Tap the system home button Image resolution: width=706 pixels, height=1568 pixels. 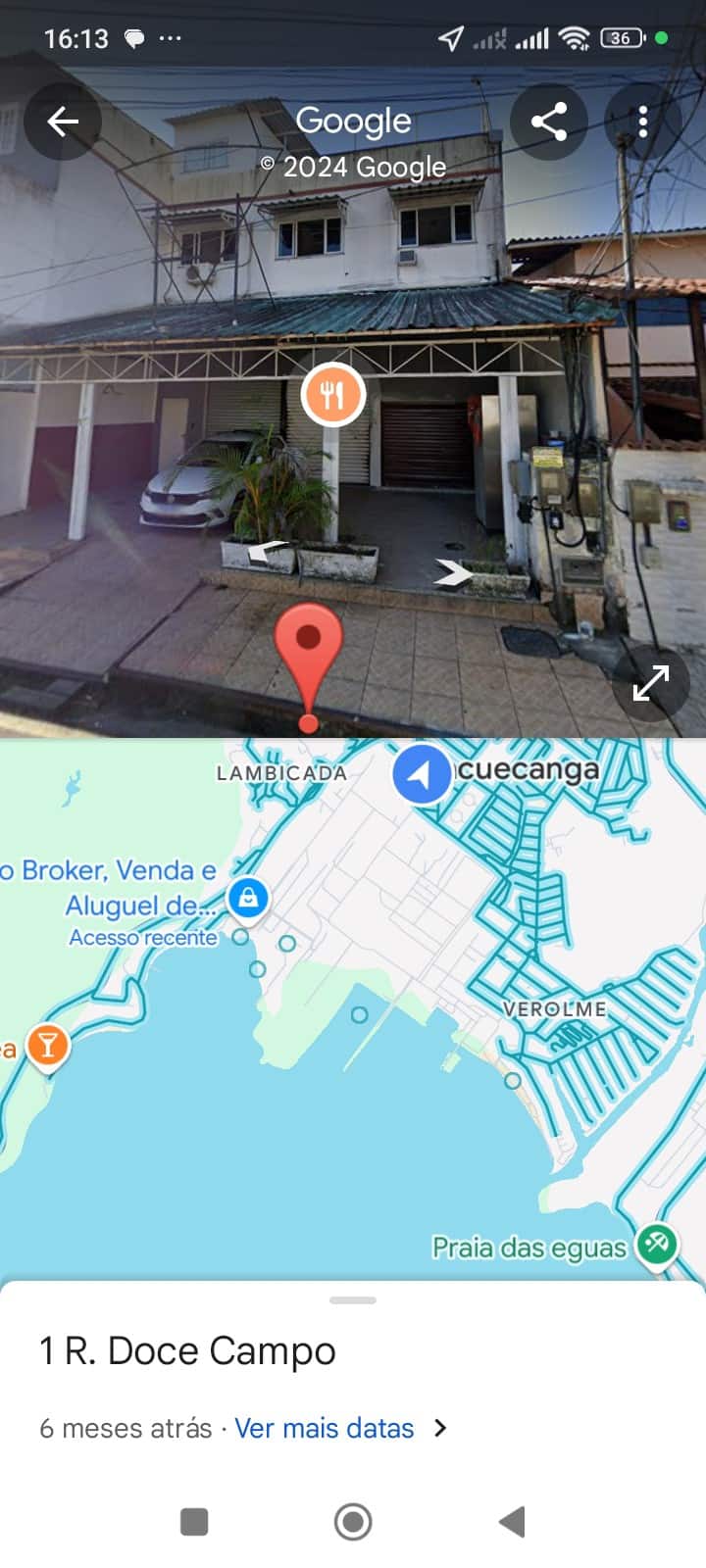(353, 1522)
